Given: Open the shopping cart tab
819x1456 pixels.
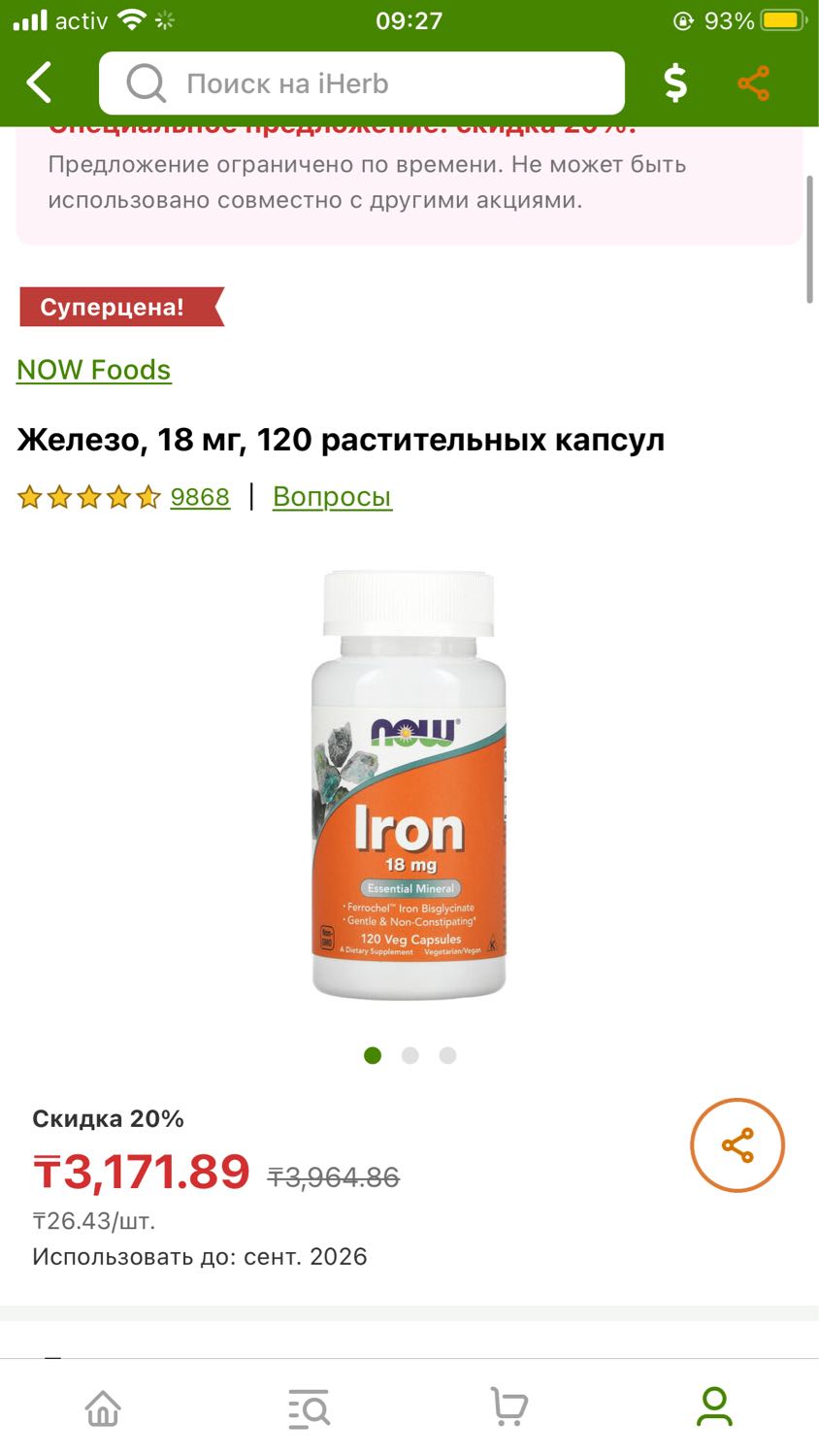Looking at the screenshot, I should (x=509, y=1406).
